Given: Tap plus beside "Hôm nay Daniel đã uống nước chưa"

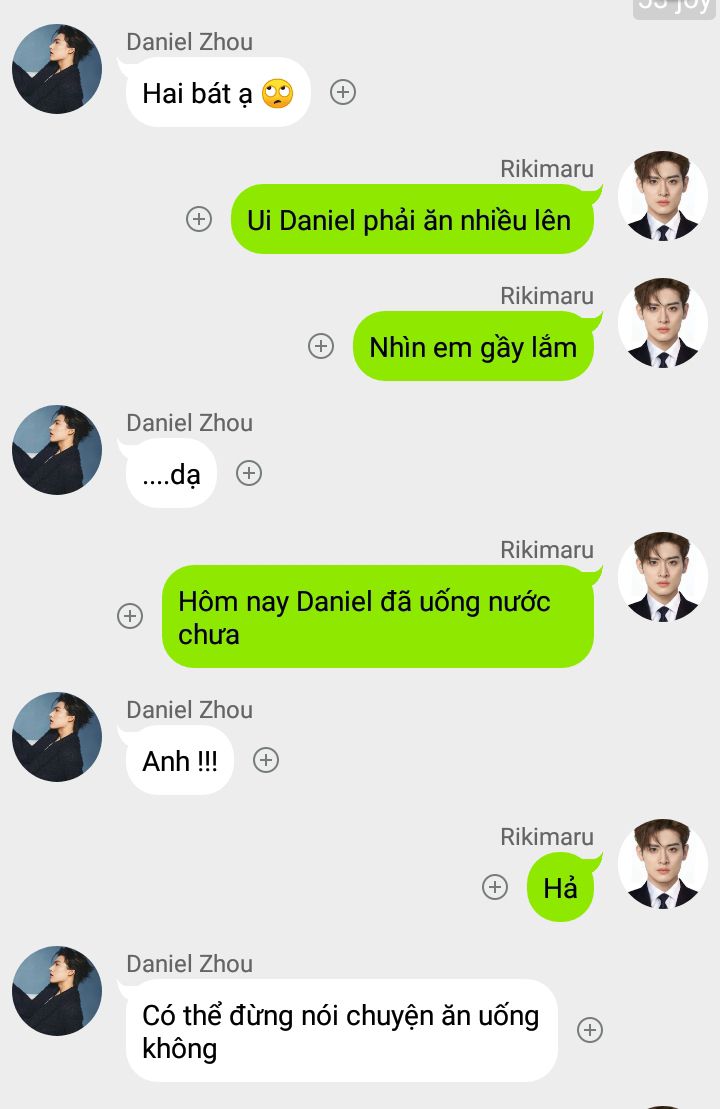Looking at the screenshot, I should click(130, 616).
